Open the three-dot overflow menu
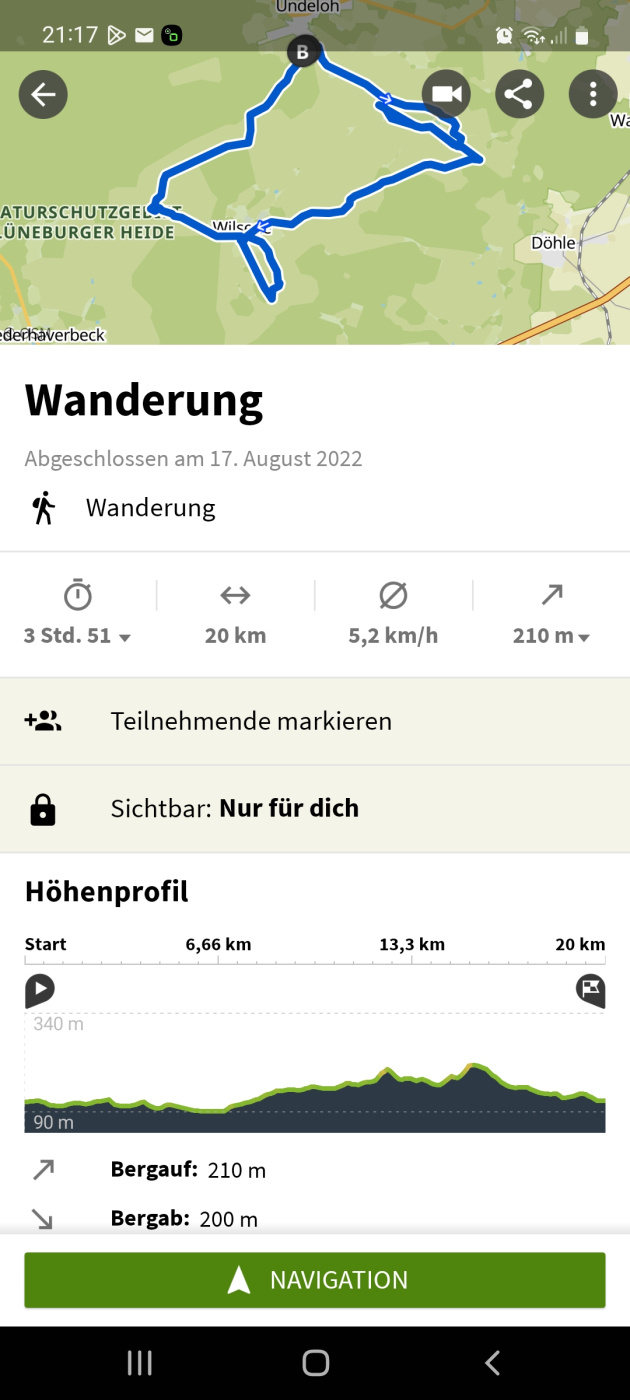This screenshot has width=630, height=1400. [593, 95]
